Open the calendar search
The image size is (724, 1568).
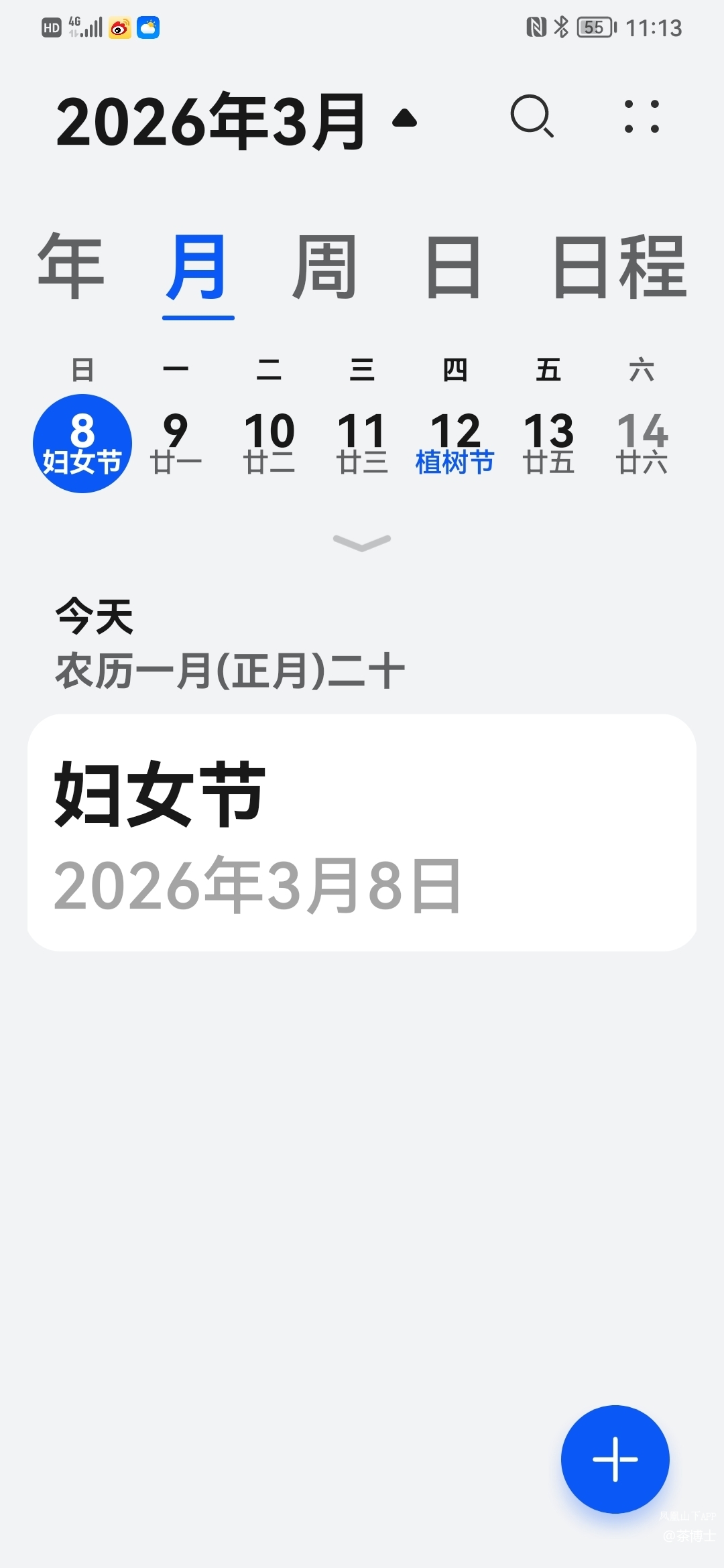532,117
